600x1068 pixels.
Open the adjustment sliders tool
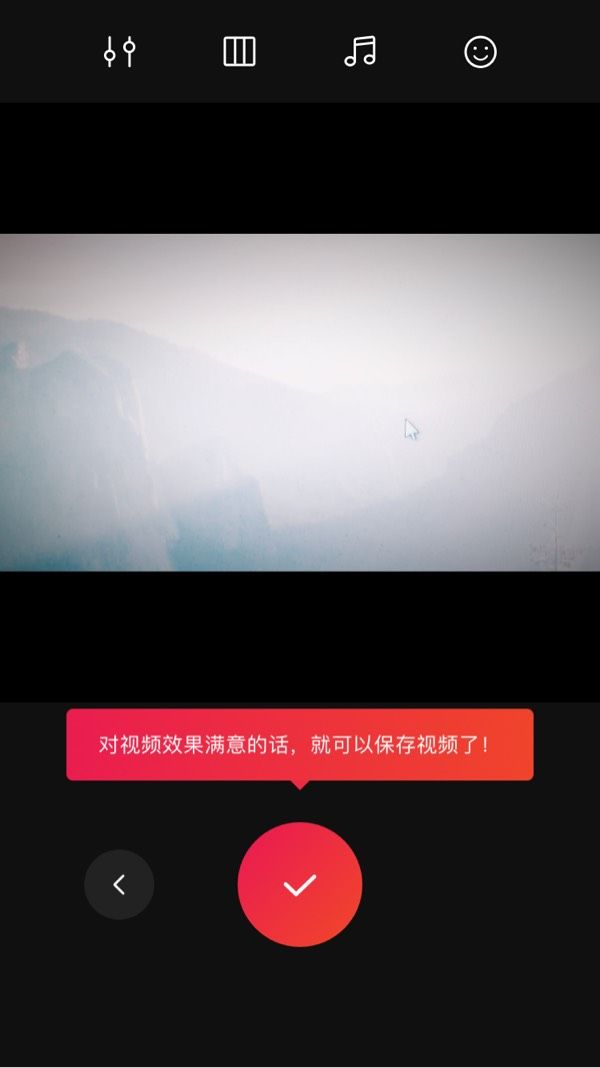pos(119,52)
